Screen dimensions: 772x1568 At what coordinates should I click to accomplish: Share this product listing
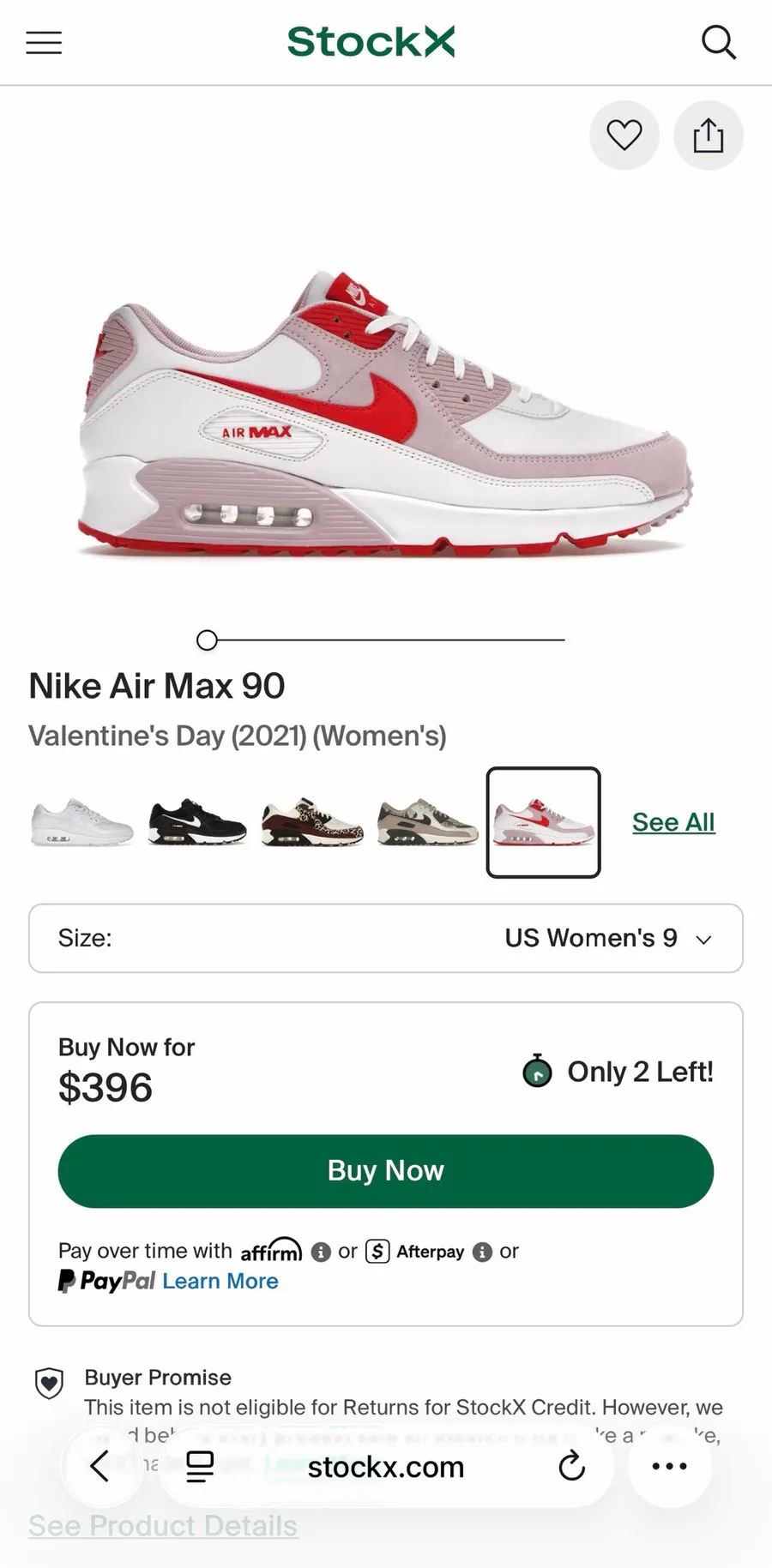[x=709, y=135]
